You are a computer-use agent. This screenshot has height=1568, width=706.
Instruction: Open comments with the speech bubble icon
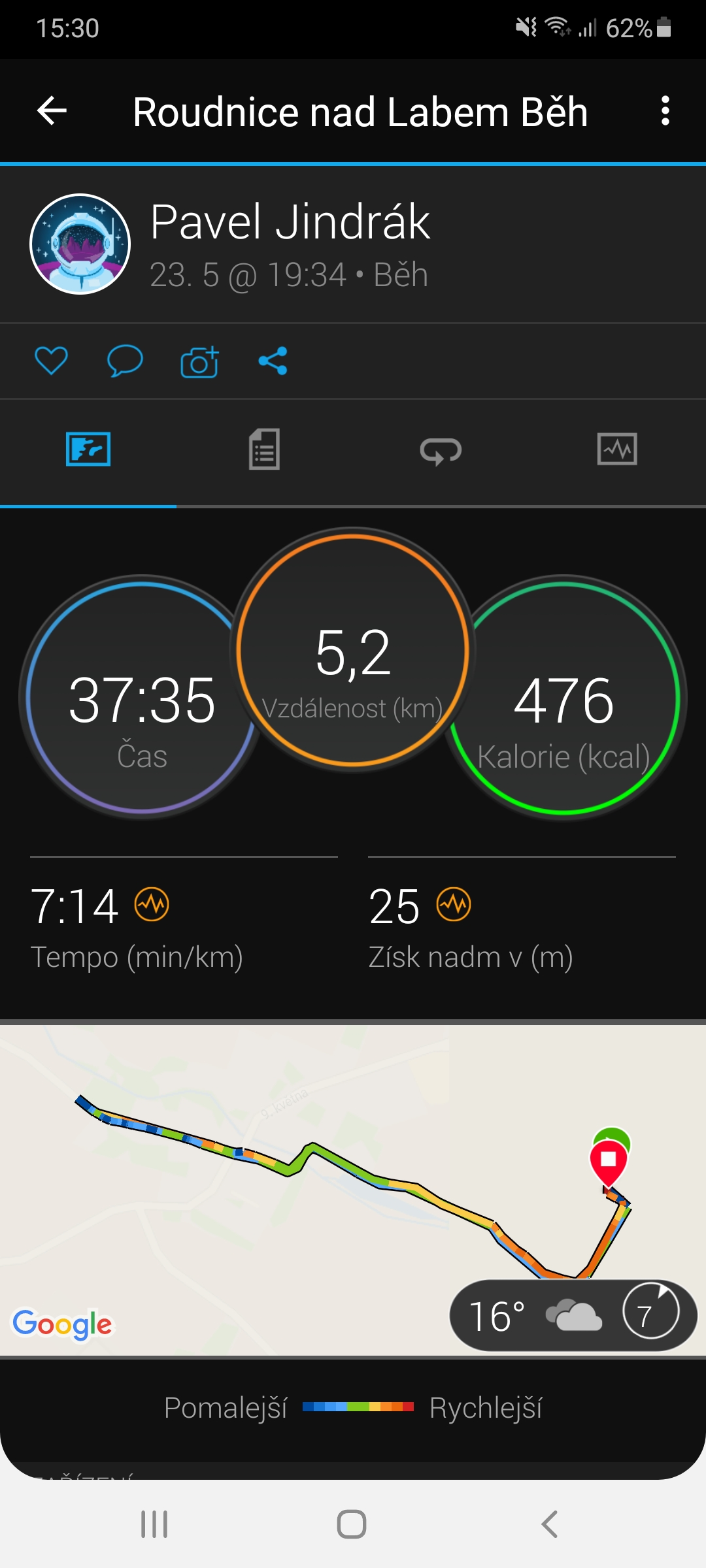125,361
